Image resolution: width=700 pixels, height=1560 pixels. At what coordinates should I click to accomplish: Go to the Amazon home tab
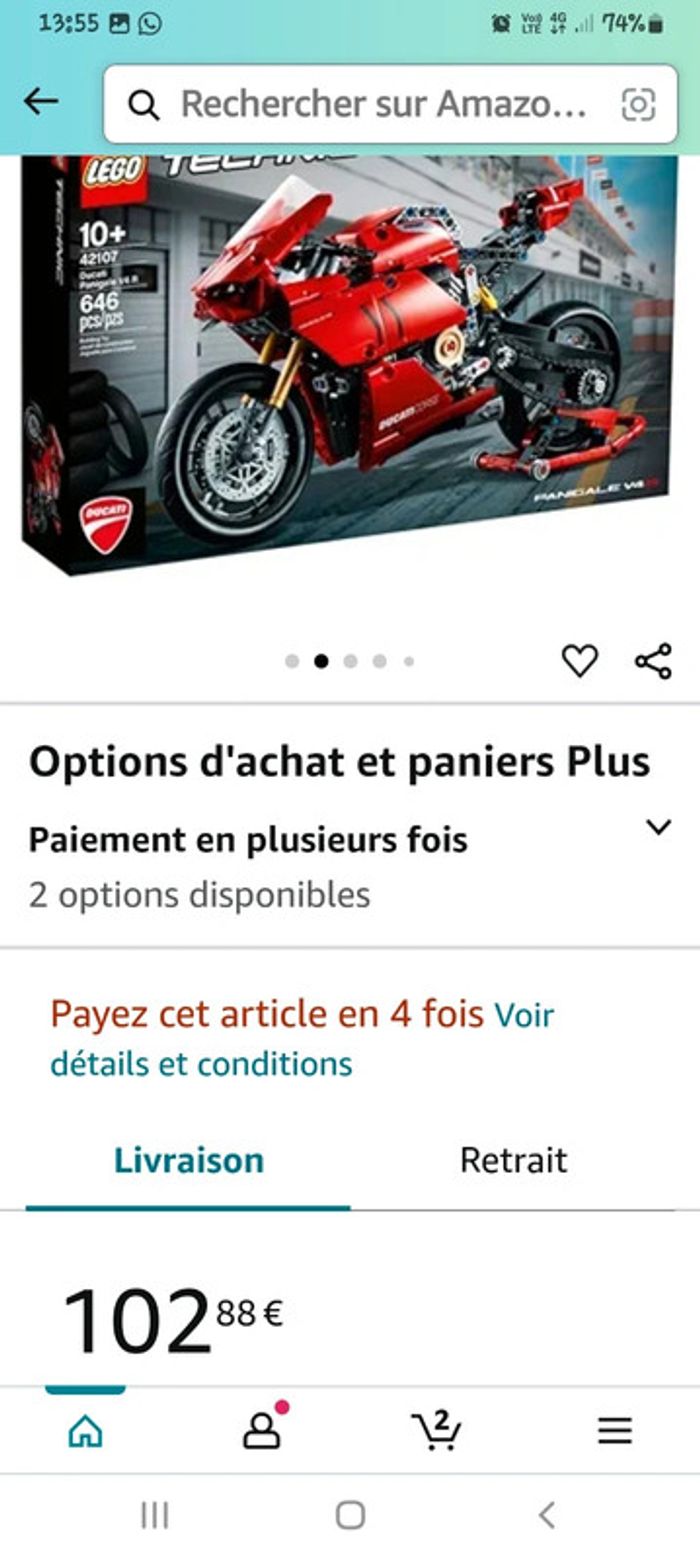[85, 1431]
